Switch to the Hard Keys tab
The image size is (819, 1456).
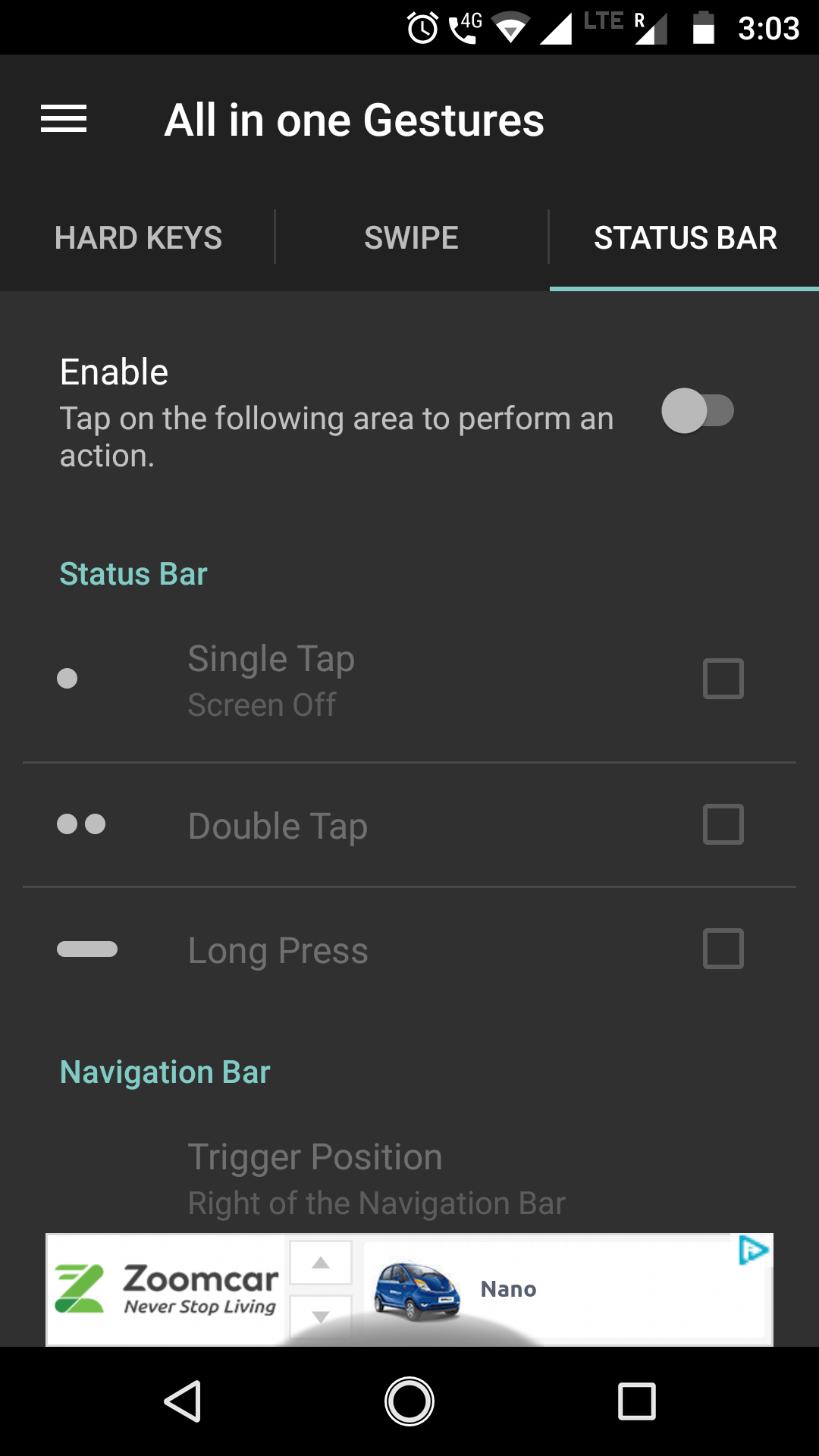[138, 238]
